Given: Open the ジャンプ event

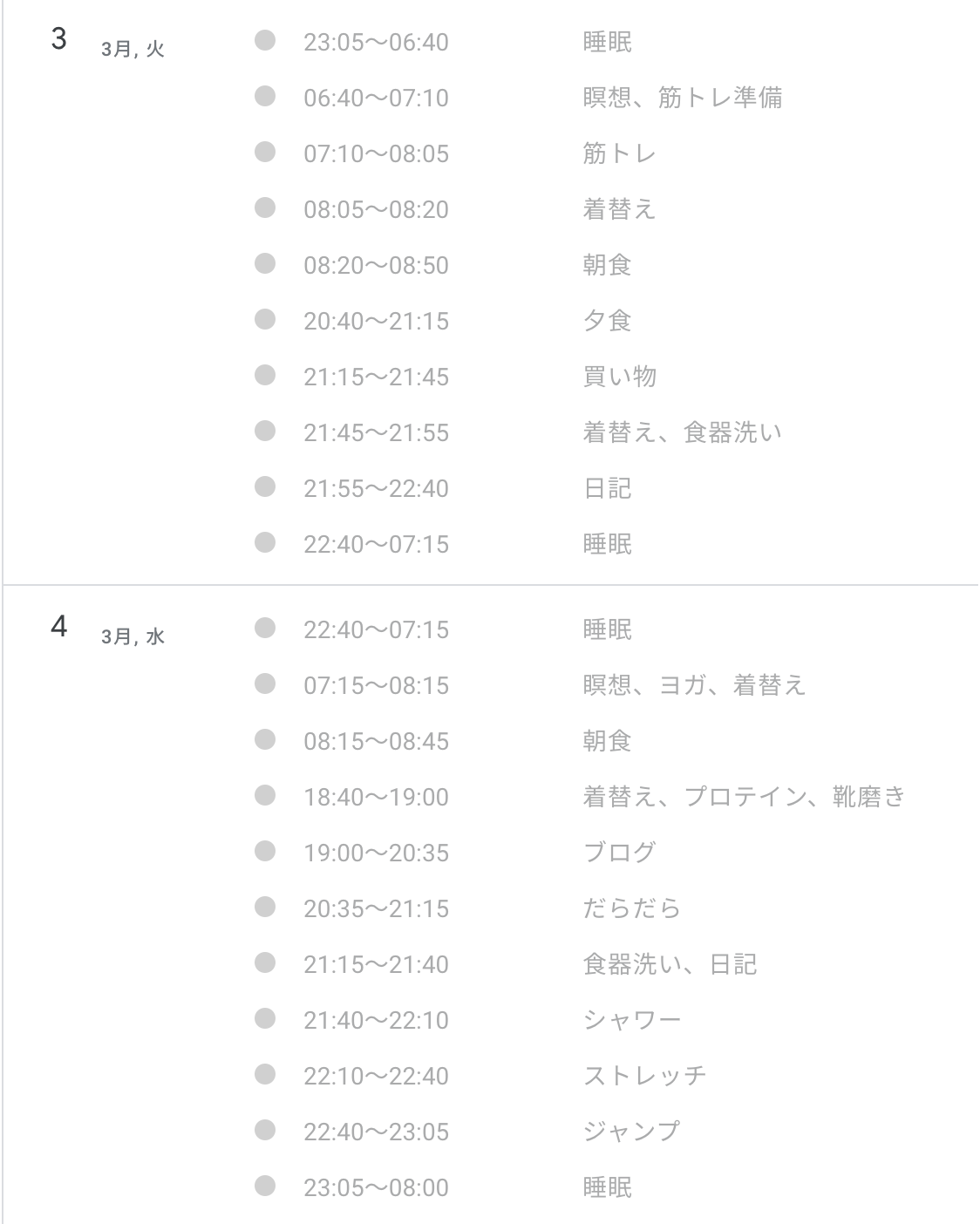Looking at the screenshot, I should [631, 1132].
